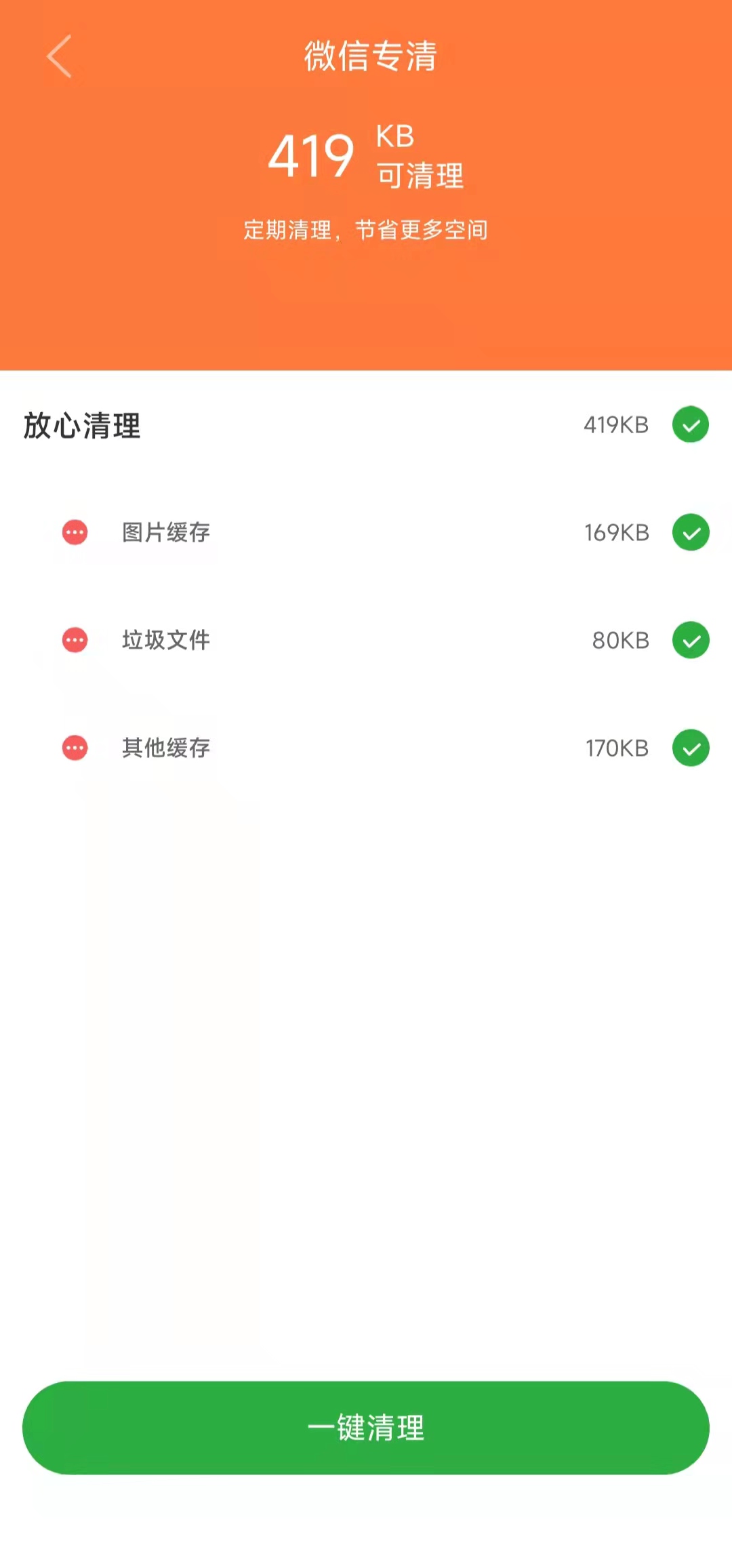Expand the 其他缓存 category row
This screenshot has width=732, height=1568.
[166, 748]
